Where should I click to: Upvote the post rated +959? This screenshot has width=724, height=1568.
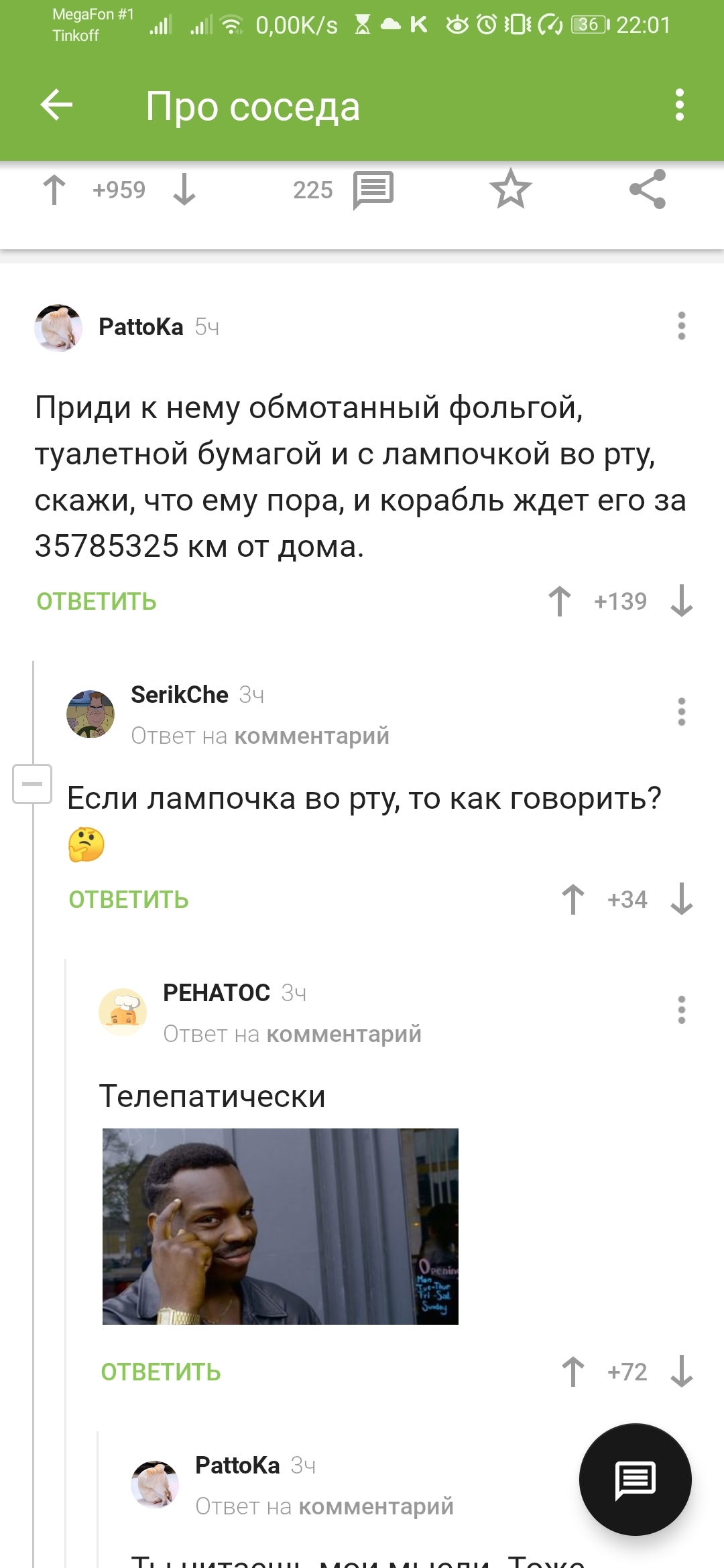54,190
